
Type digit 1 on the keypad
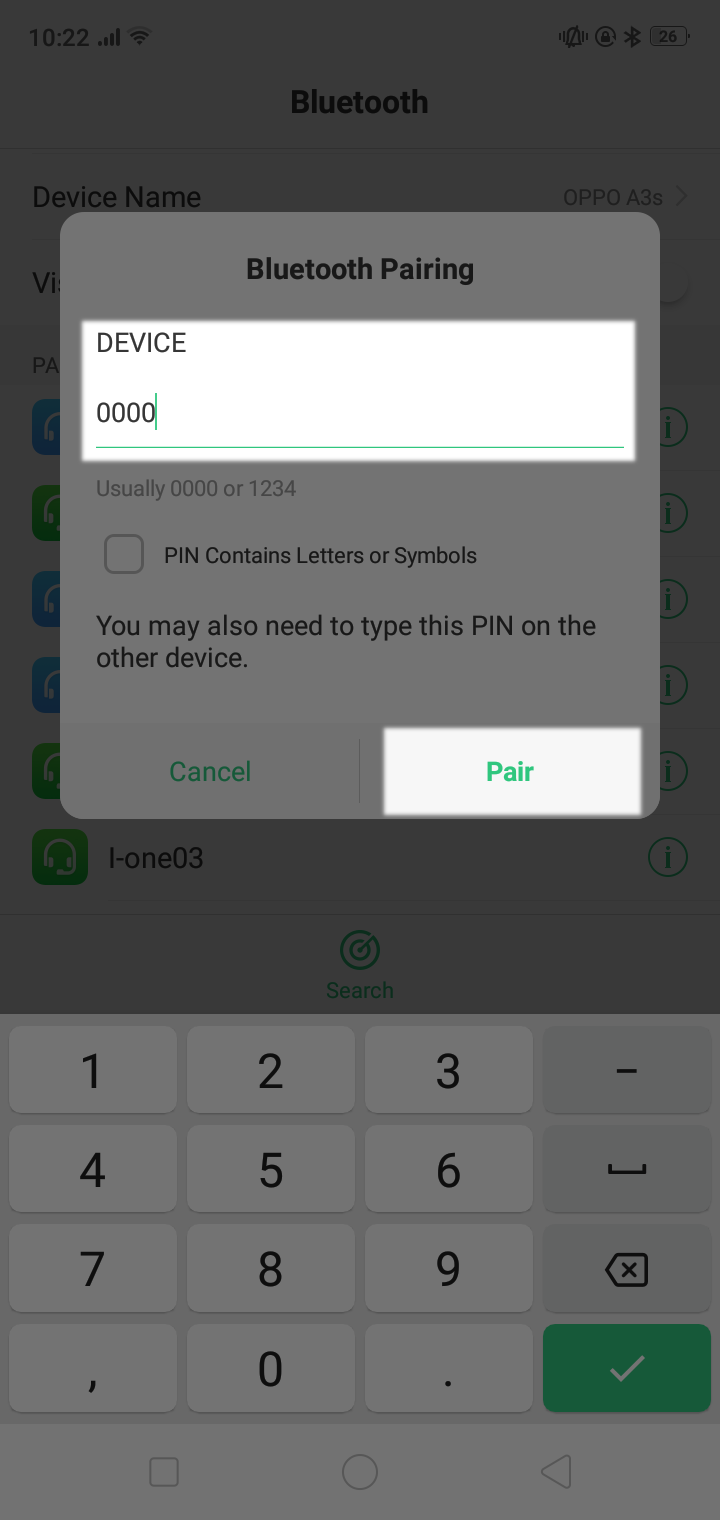(93, 1070)
